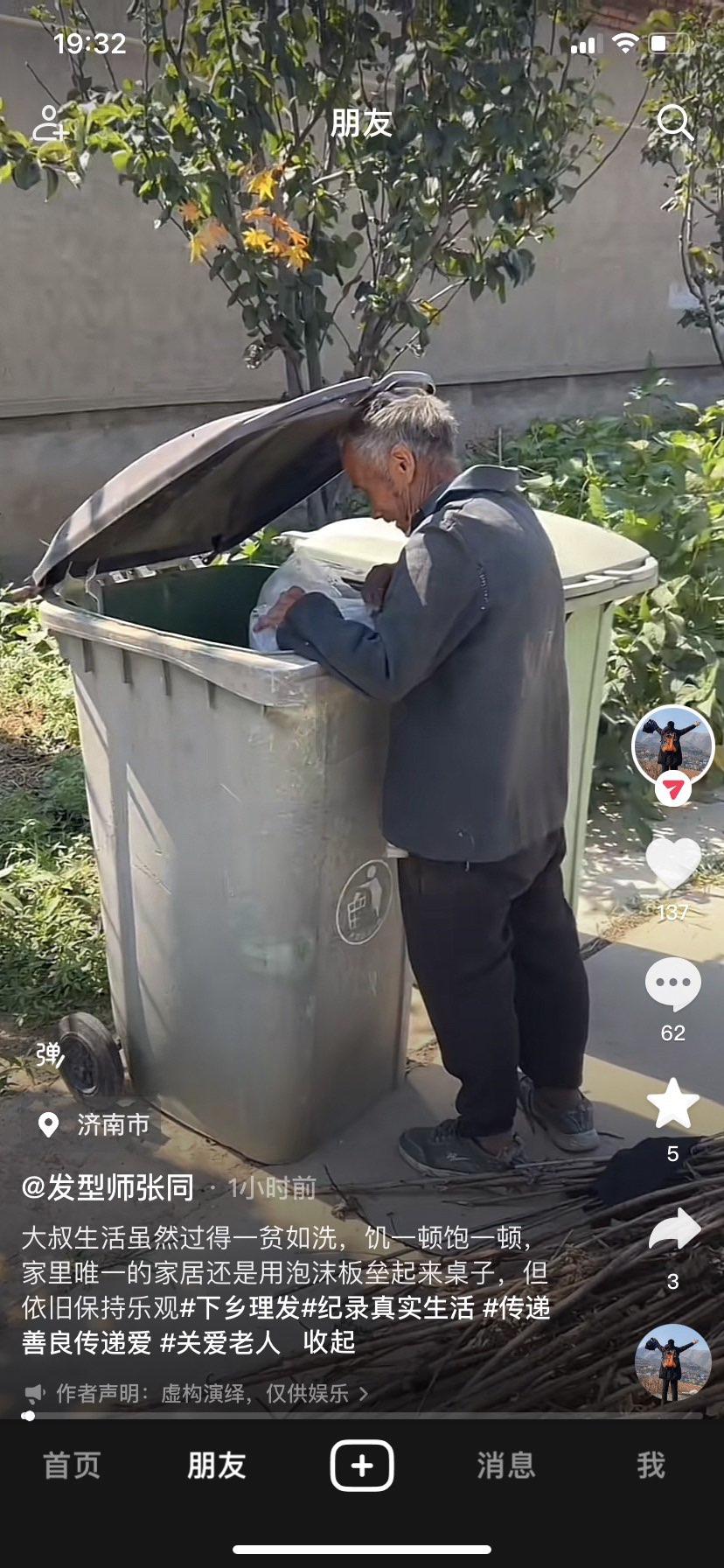The height and width of the screenshot is (1568, 724).
Task: Switch to the 消息 tab
Action: point(505,1466)
